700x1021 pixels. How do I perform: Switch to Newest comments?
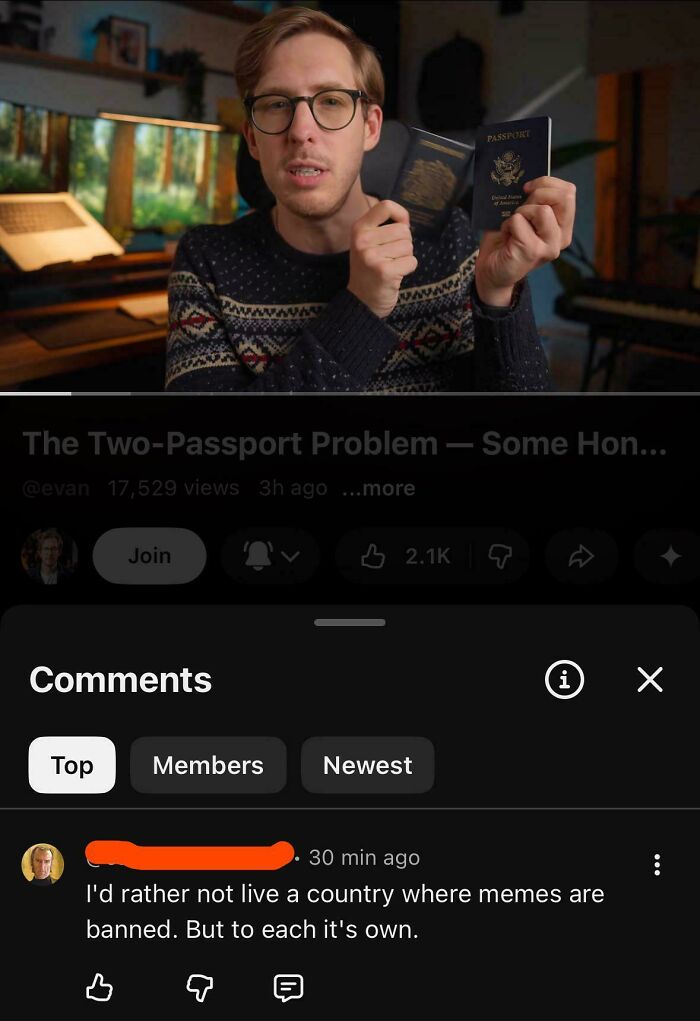(x=367, y=765)
